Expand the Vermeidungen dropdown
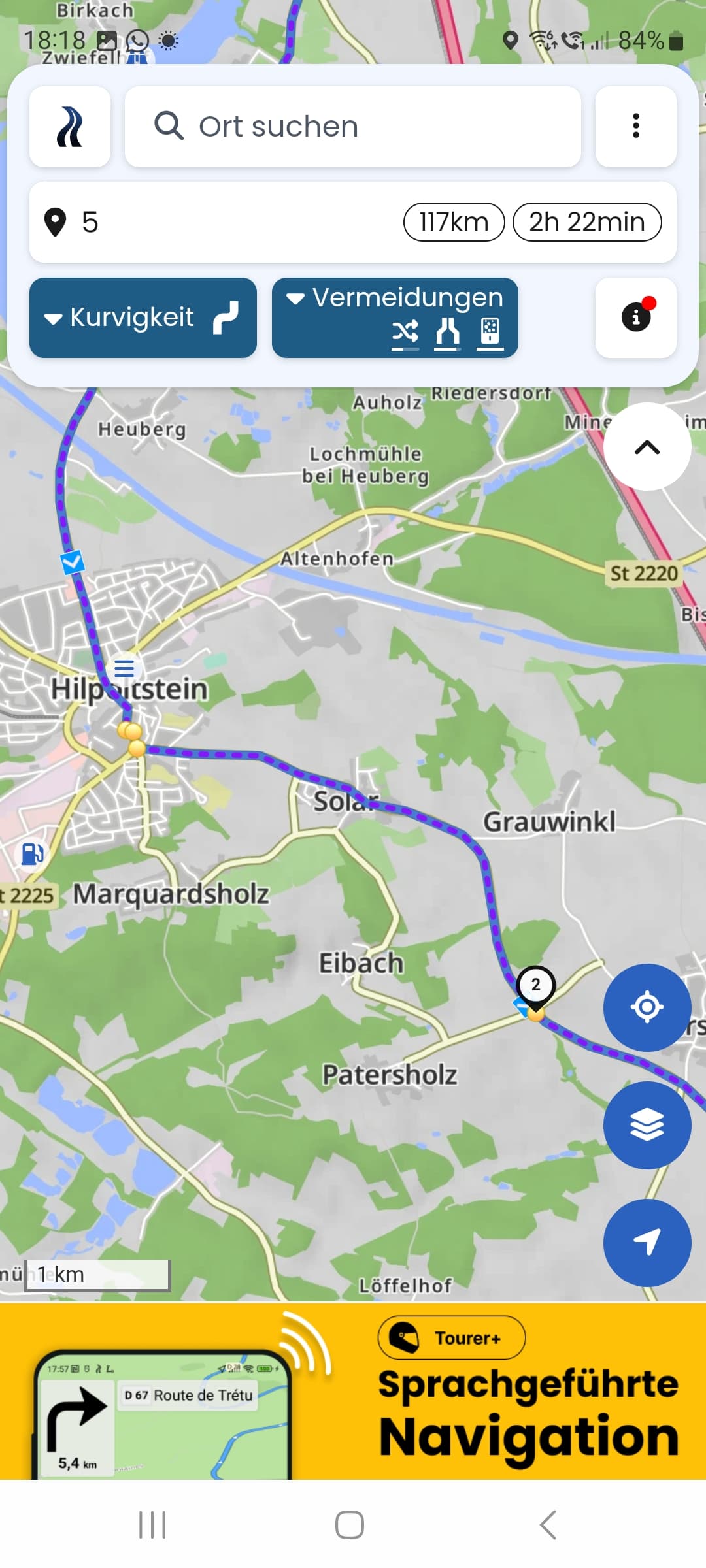Screen dimensions: 706x1568 point(395,318)
